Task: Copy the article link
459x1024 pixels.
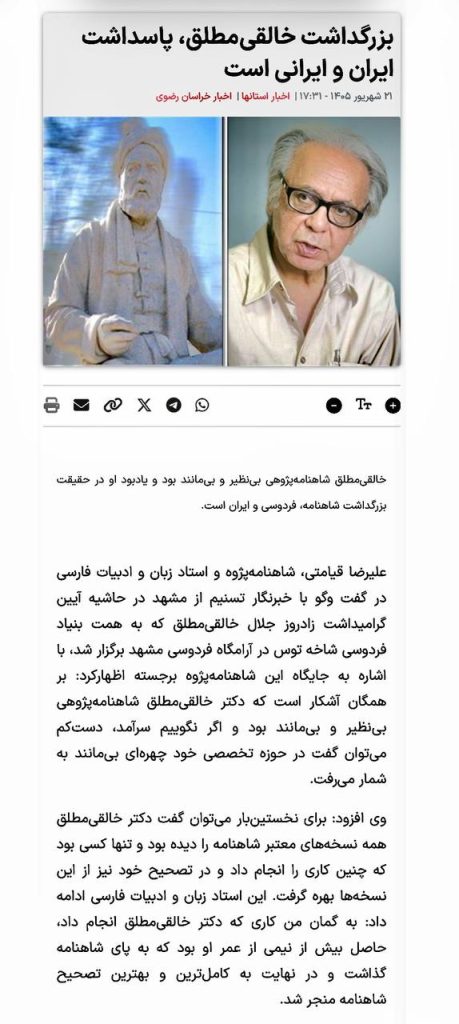Action: pos(113,406)
